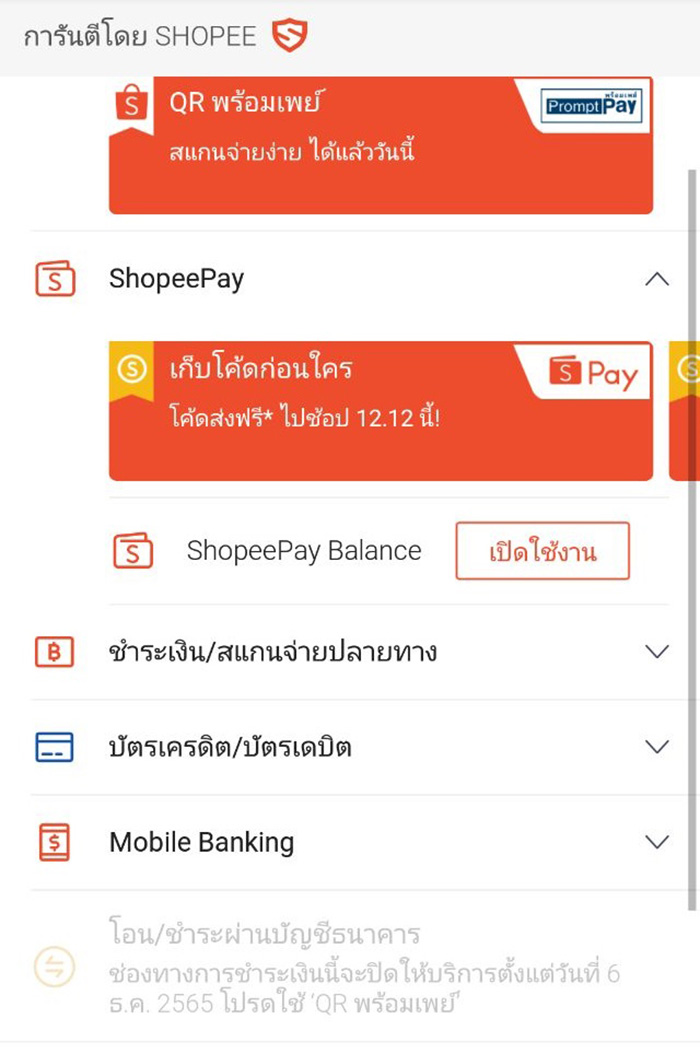The image size is (700, 1054).
Task: Open the QR พร้อมเพย์ PromptPay banner
Action: 380,145
